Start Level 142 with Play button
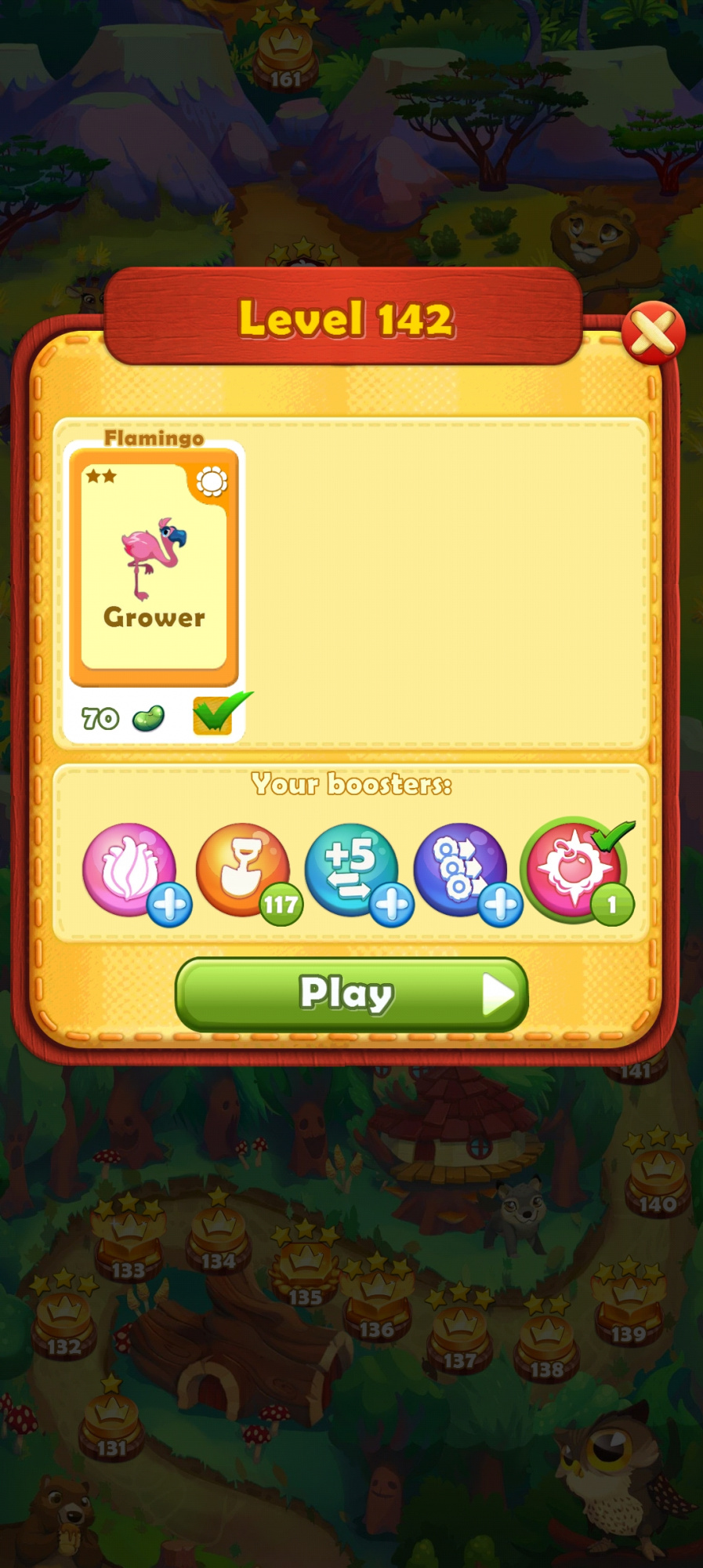This screenshot has width=703, height=1568. click(x=351, y=994)
